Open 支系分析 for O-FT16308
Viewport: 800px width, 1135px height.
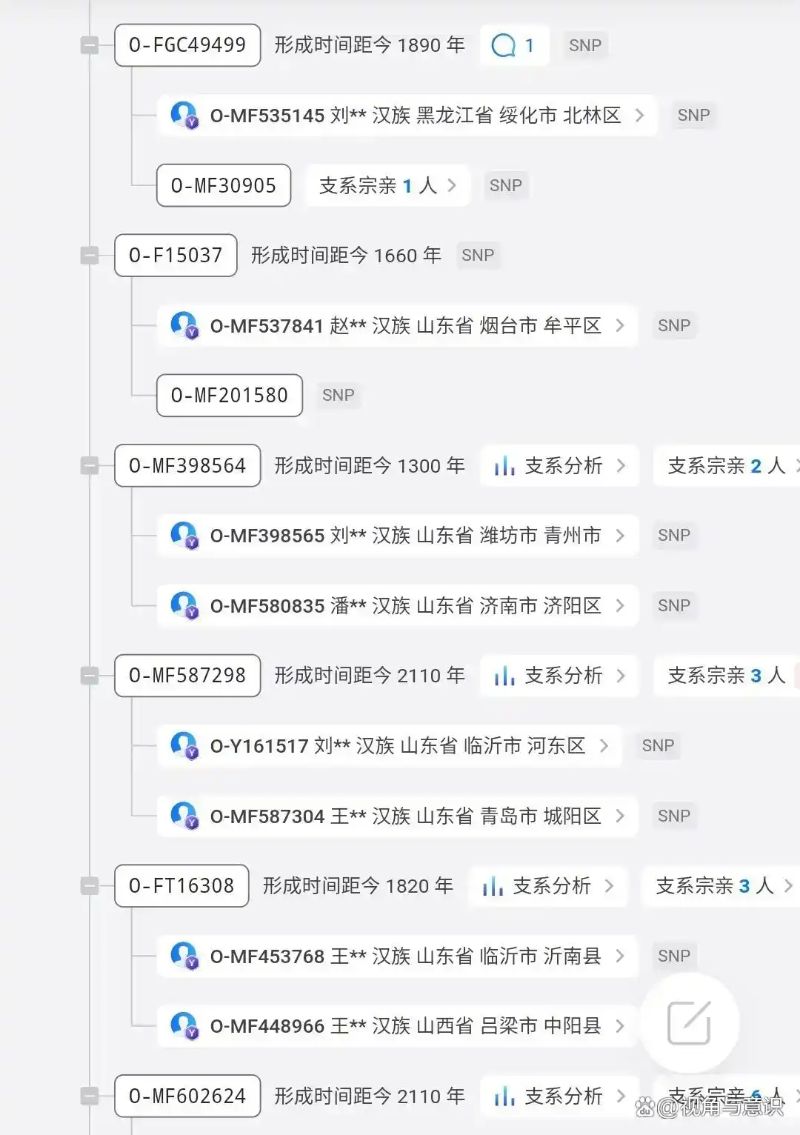(x=547, y=886)
